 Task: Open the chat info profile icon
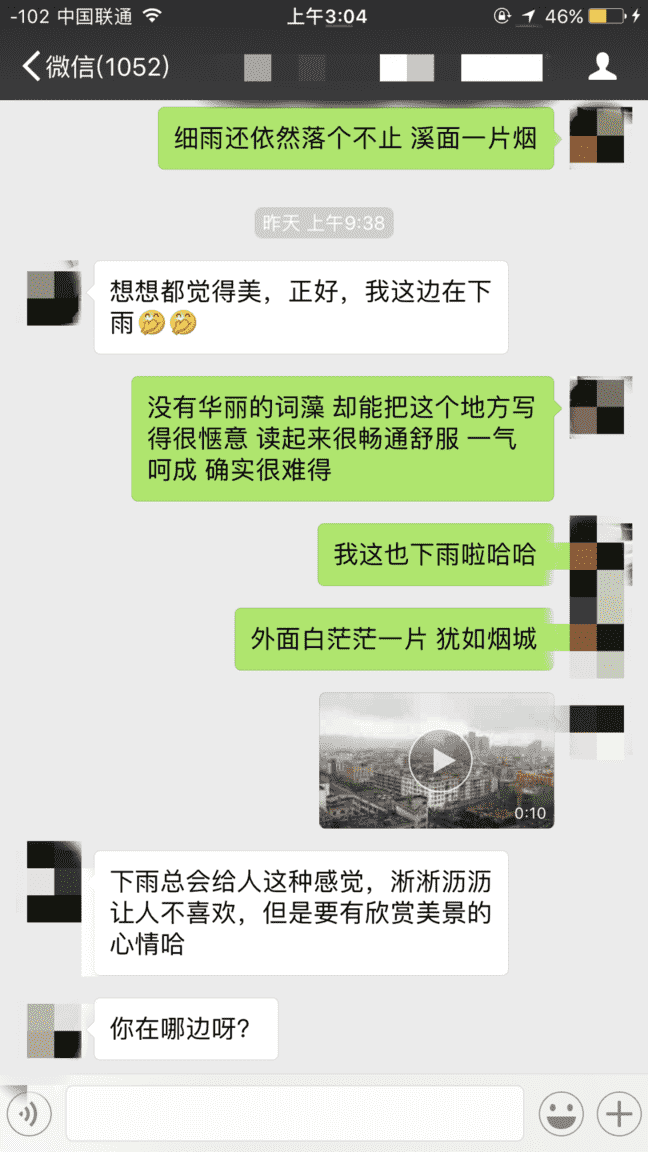(x=601, y=67)
